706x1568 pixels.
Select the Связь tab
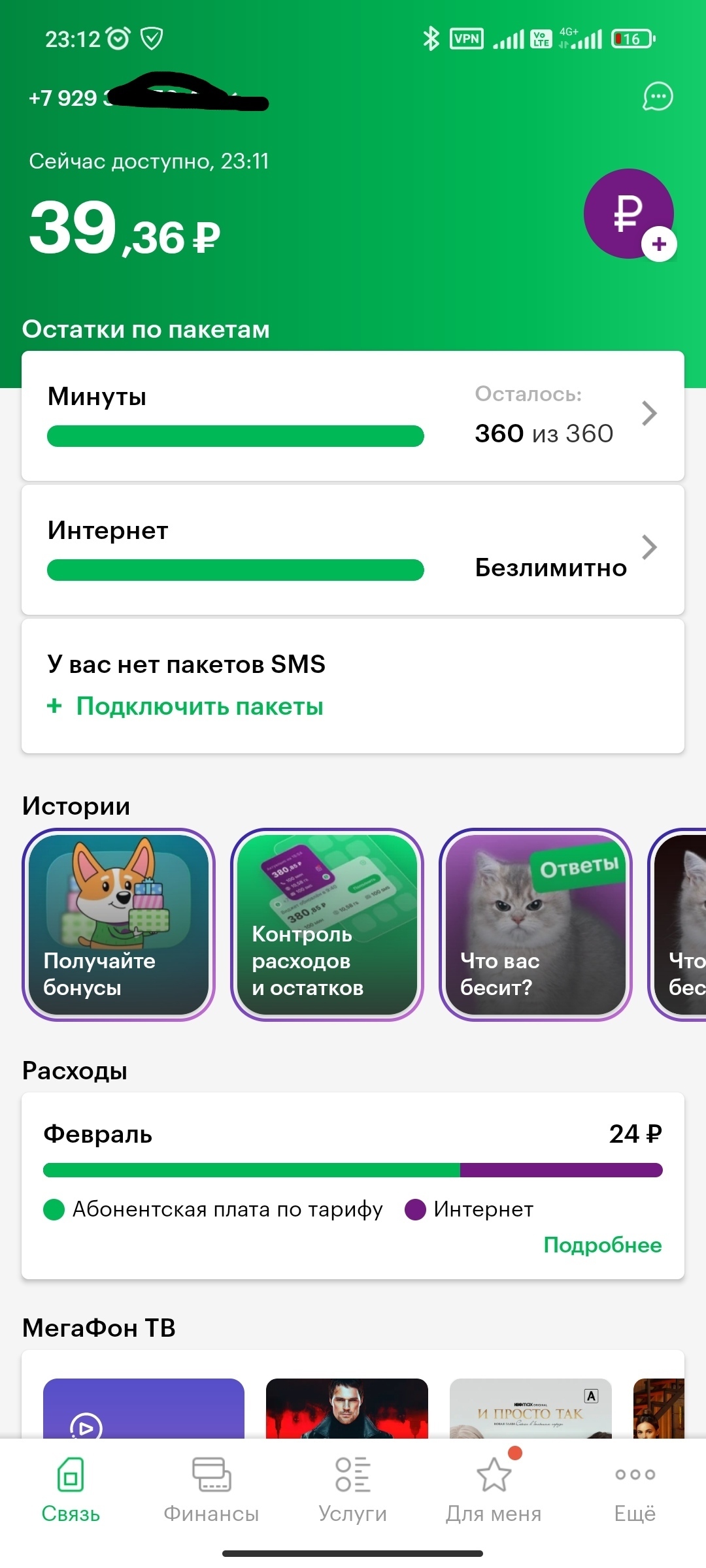pyautogui.click(x=71, y=1490)
